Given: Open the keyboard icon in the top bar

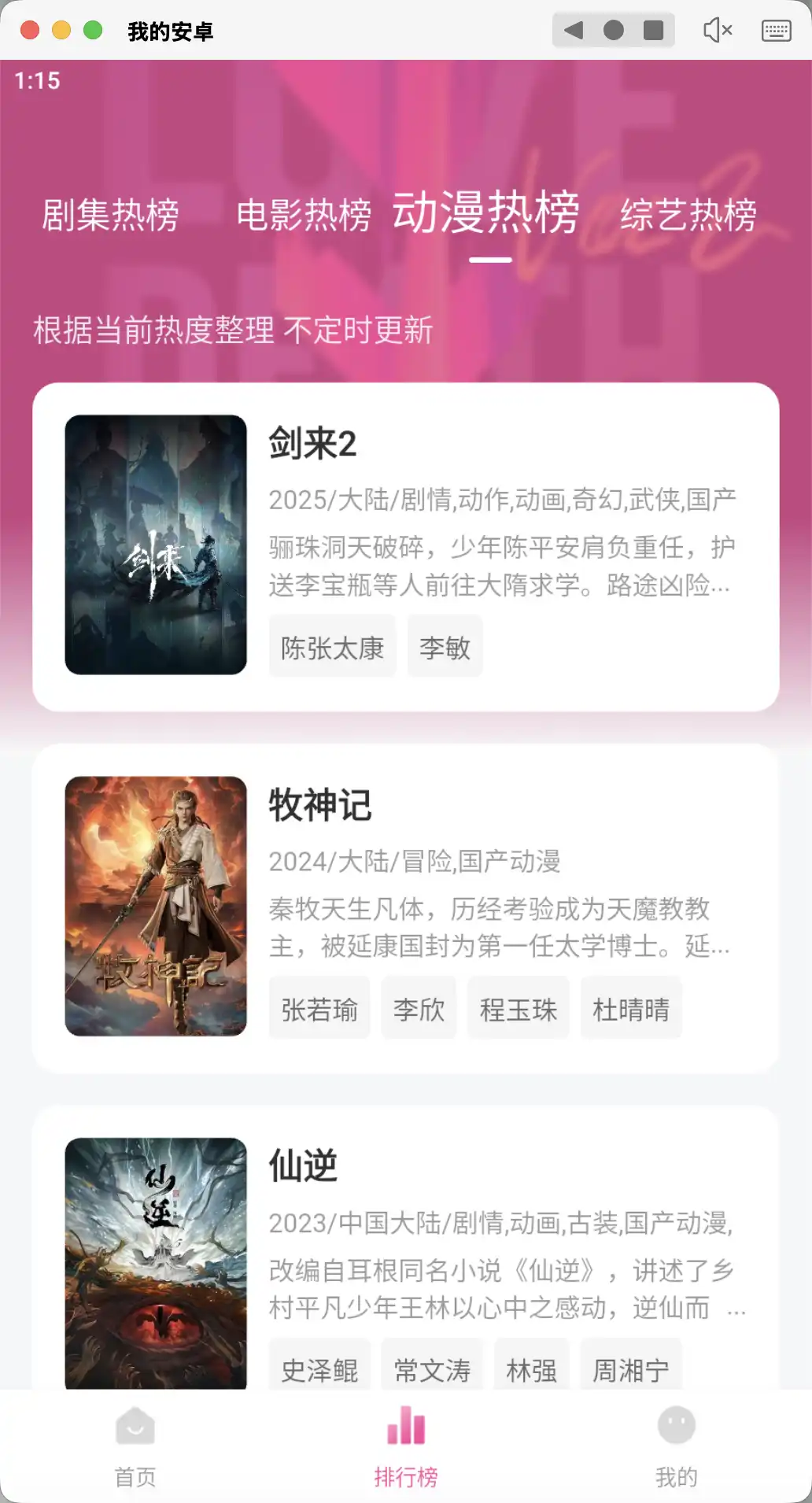Looking at the screenshot, I should pos(775,31).
